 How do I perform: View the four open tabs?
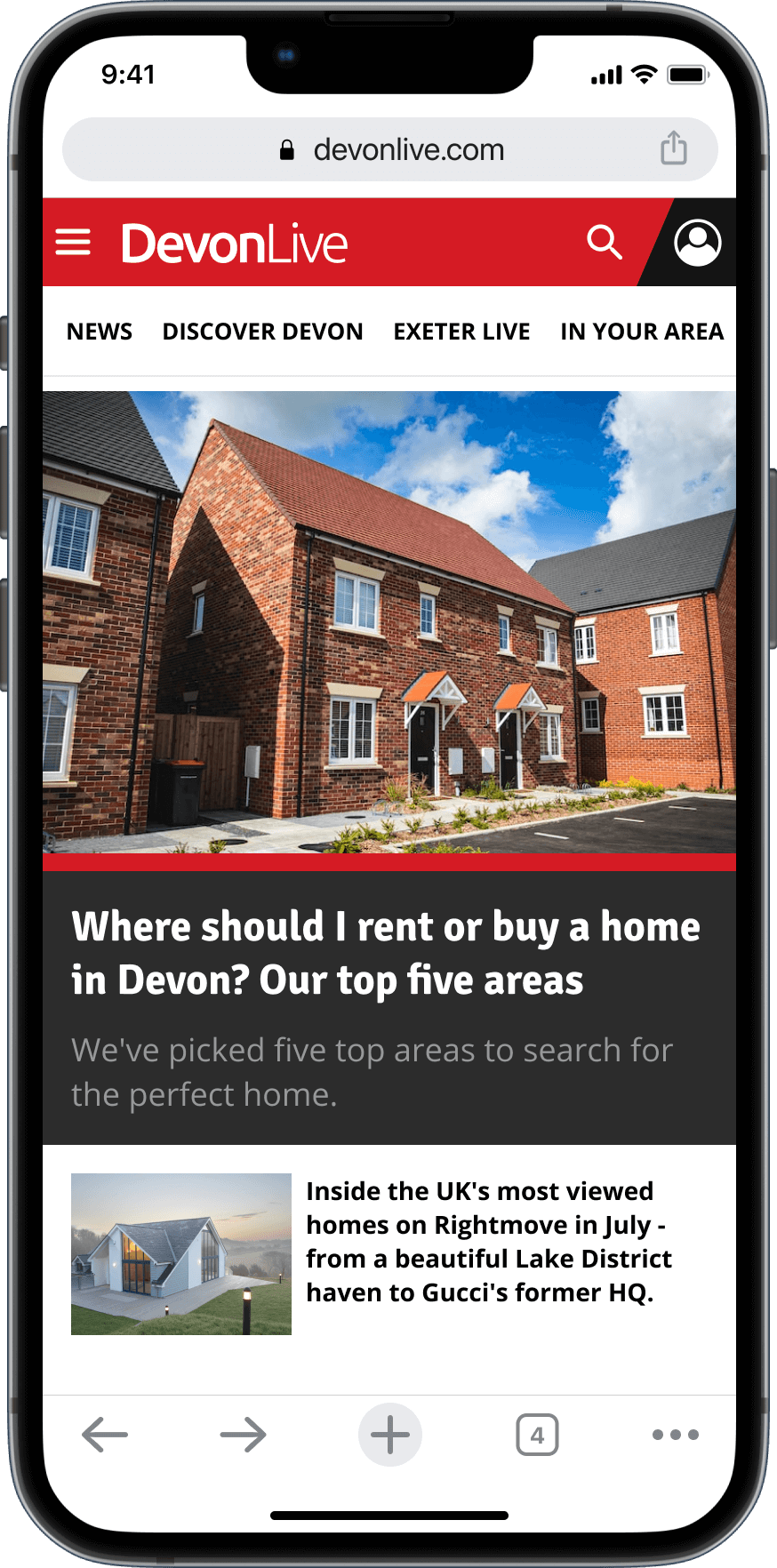537,1435
